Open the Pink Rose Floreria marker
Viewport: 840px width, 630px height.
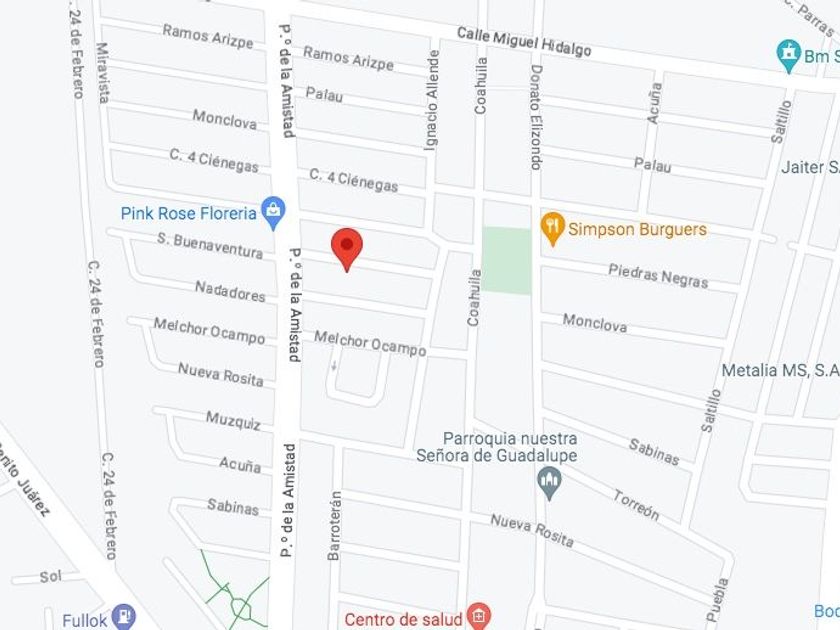click(273, 213)
